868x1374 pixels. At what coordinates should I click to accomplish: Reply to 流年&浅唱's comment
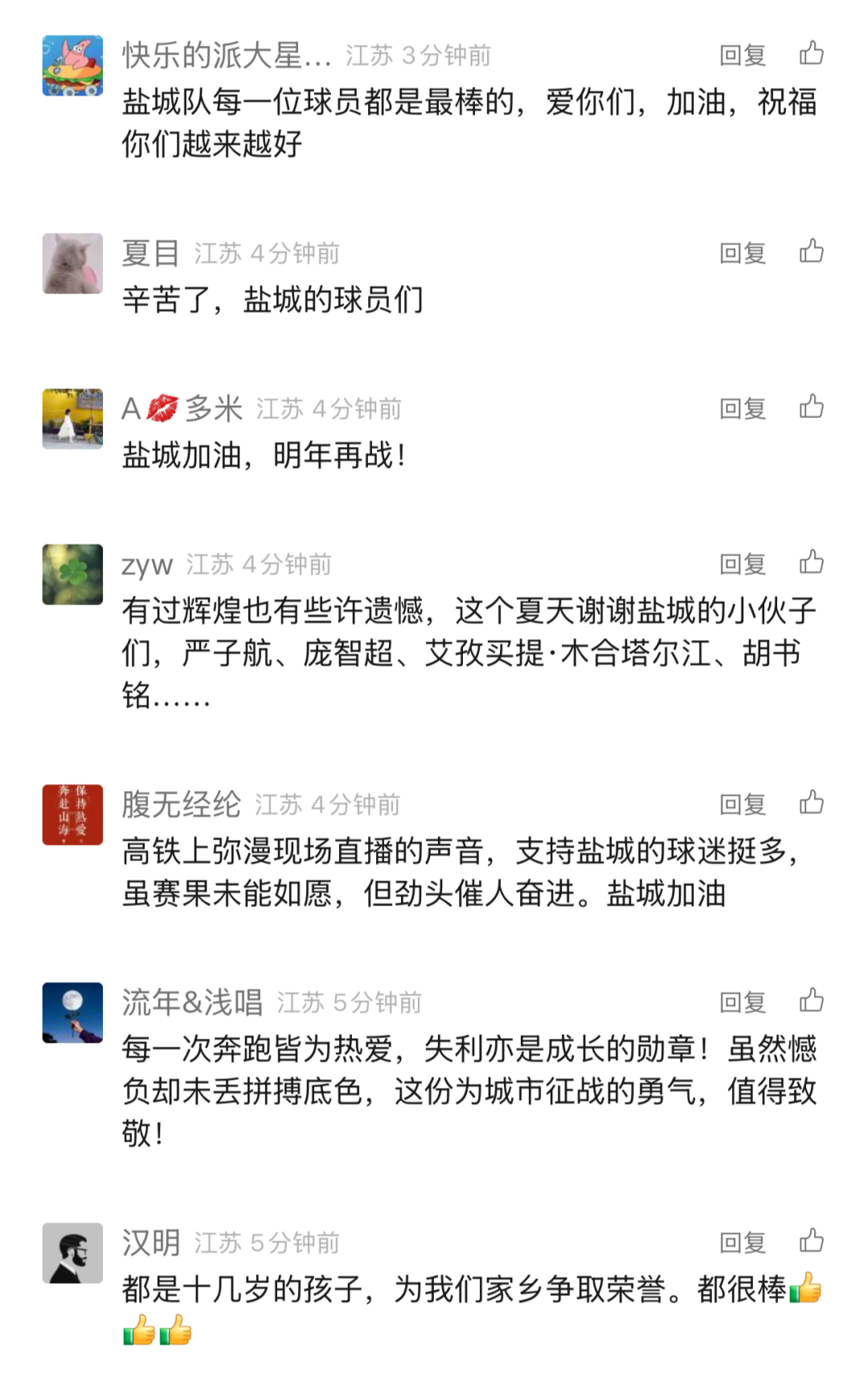click(x=742, y=1002)
